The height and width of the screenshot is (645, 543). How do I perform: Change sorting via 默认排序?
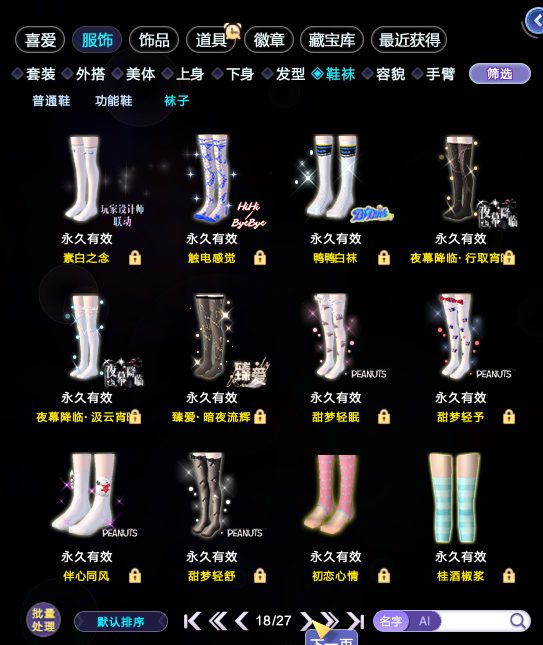pyautogui.click(x=121, y=621)
